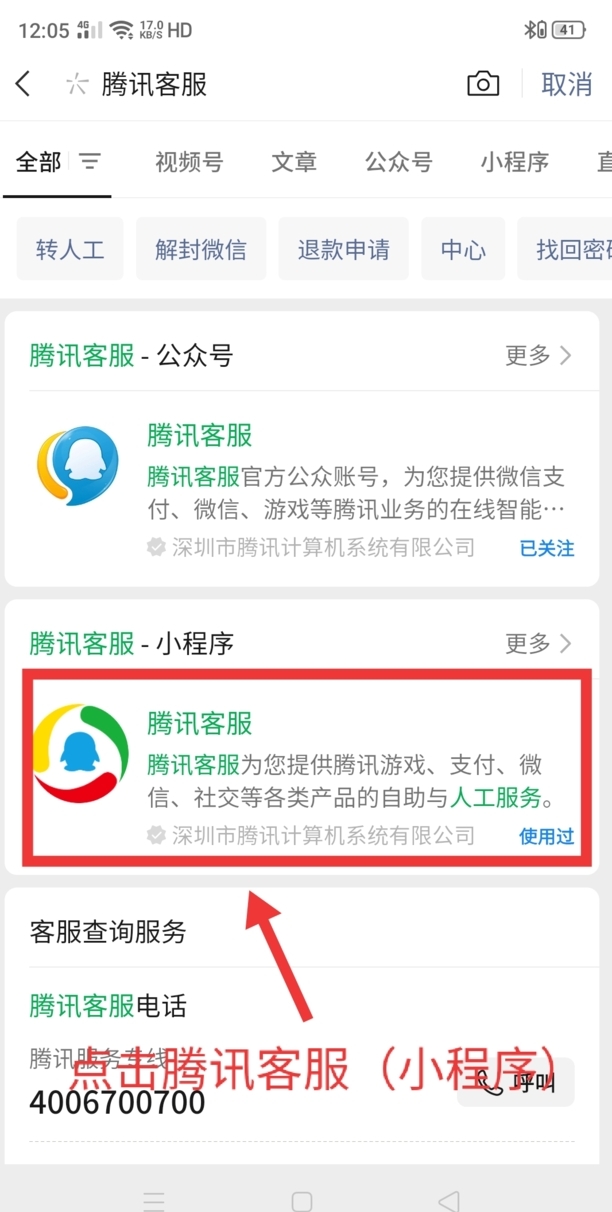The width and height of the screenshot is (612, 1212).
Task: Switch to the 公众号 tab
Action: coord(398,162)
